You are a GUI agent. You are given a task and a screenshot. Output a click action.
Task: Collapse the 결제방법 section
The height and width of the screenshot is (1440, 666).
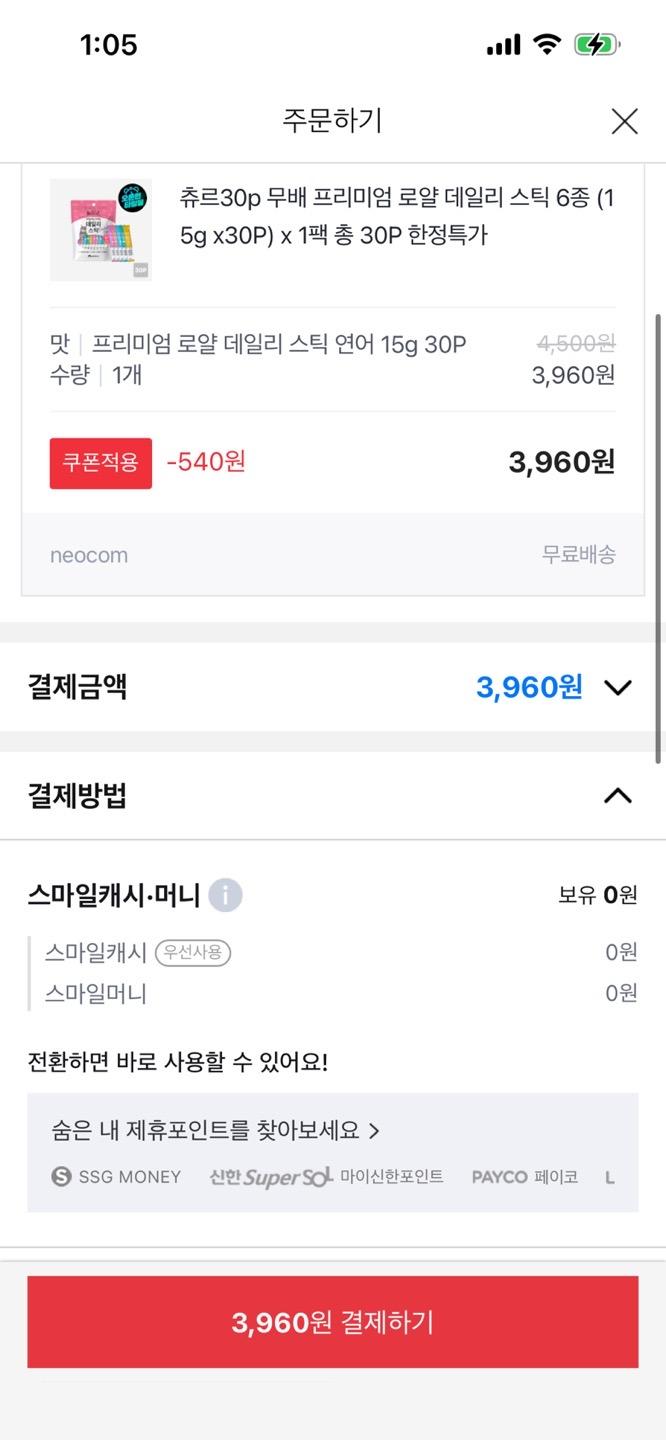(618, 796)
